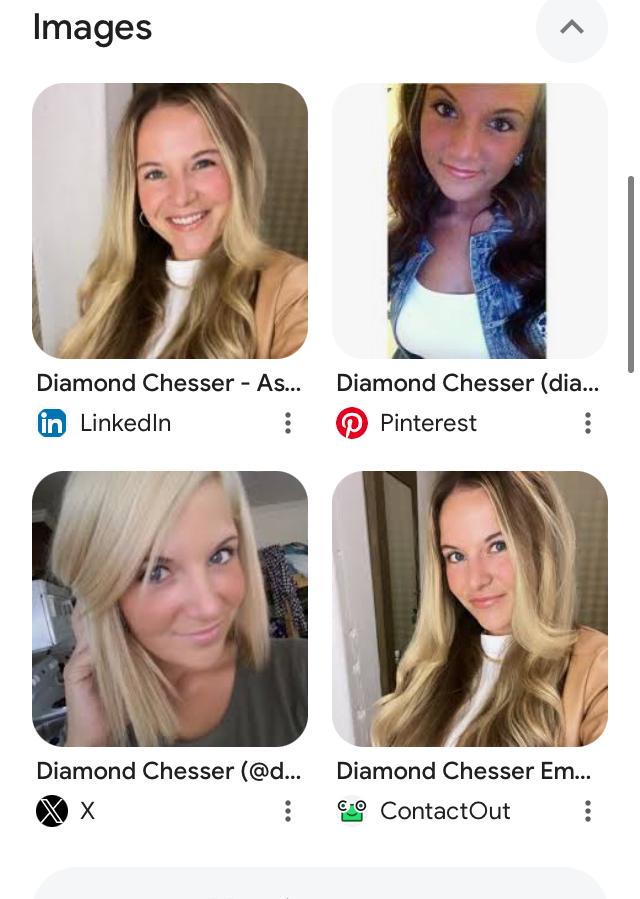Show the overflow menu for the ContactOut result

click(x=588, y=811)
